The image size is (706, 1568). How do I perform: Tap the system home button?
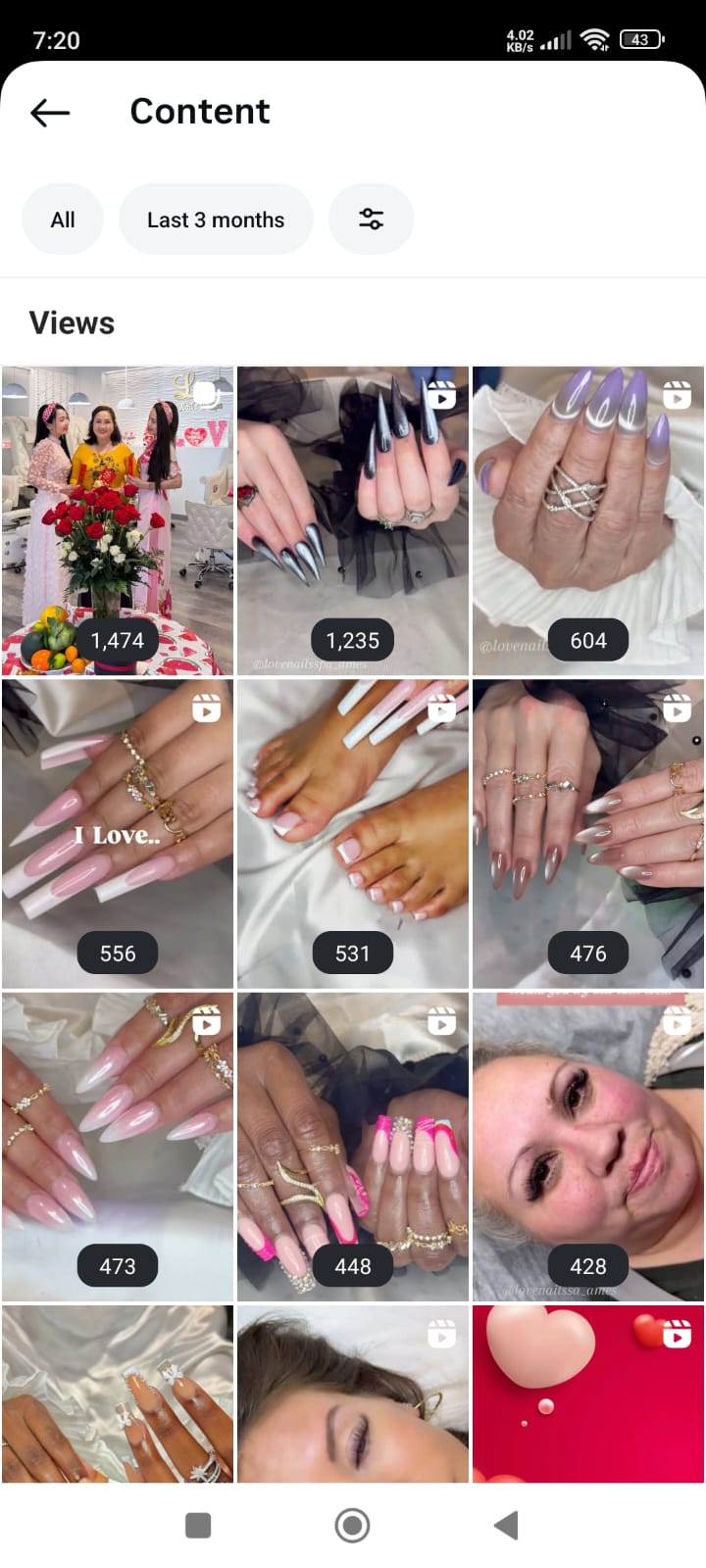pos(352,1525)
